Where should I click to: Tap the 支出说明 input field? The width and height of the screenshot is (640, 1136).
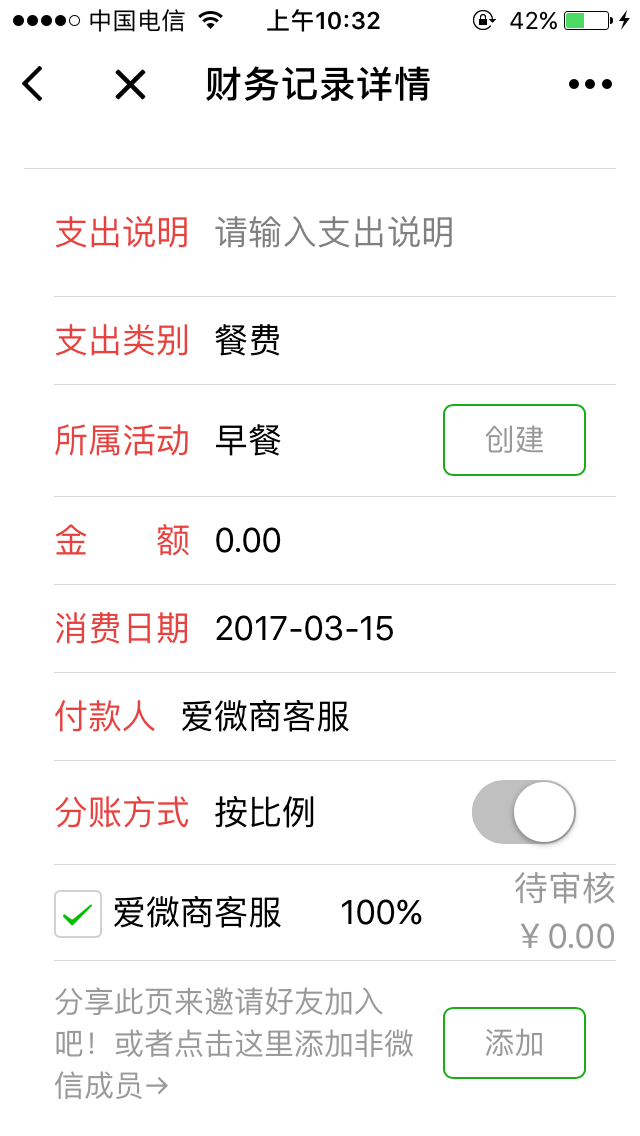coord(400,233)
